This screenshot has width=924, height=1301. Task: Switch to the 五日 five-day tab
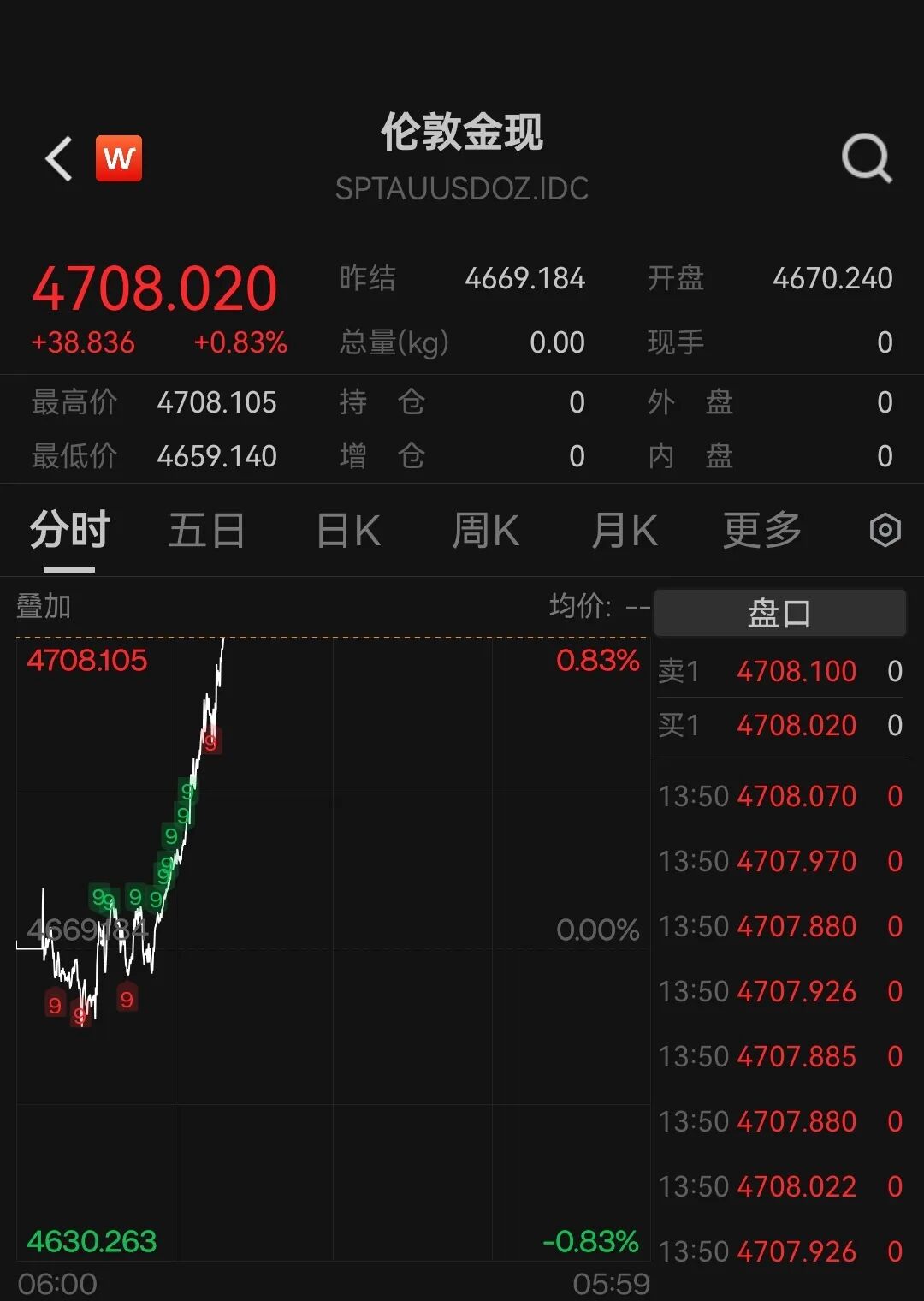tap(206, 531)
